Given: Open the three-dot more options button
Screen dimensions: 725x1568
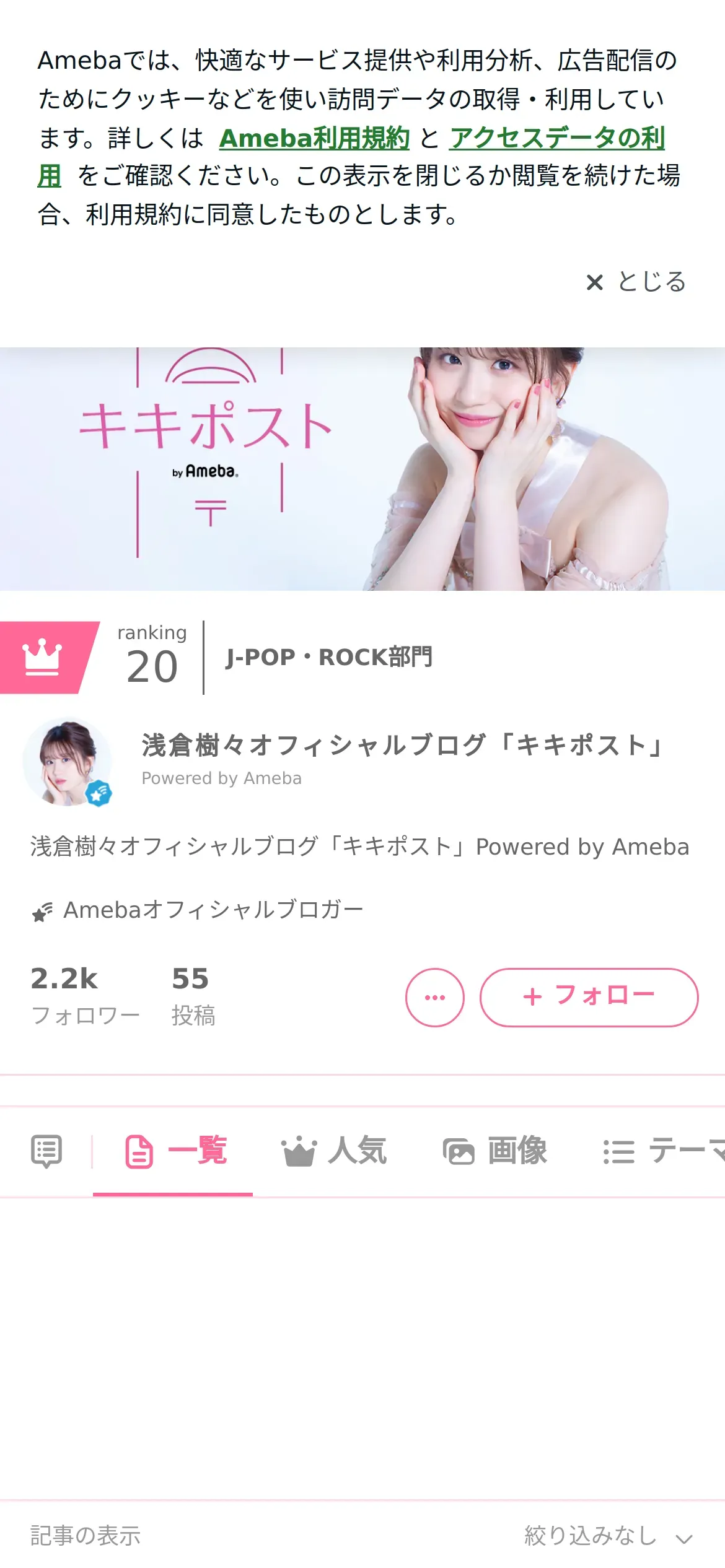Looking at the screenshot, I should point(435,997).
